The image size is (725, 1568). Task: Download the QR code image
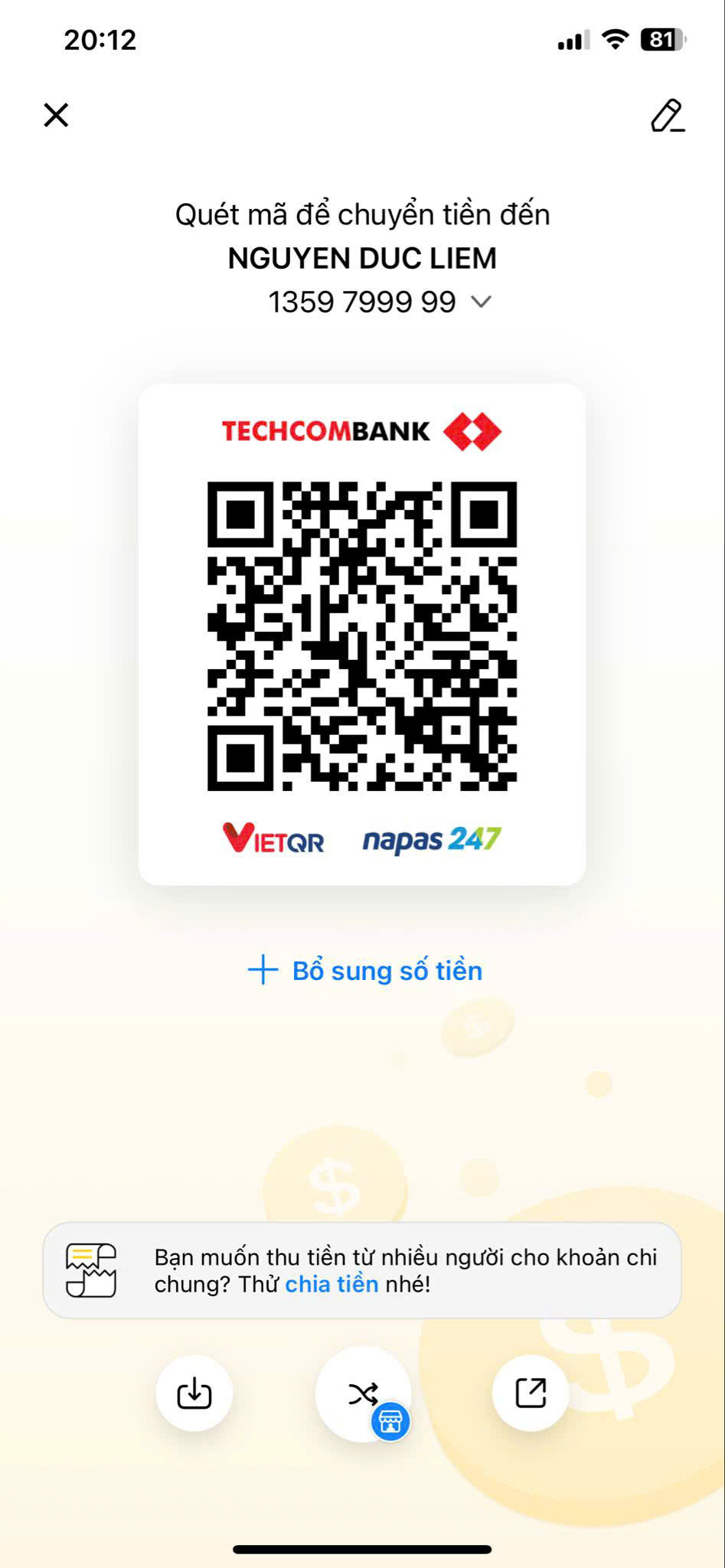pos(194,1393)
